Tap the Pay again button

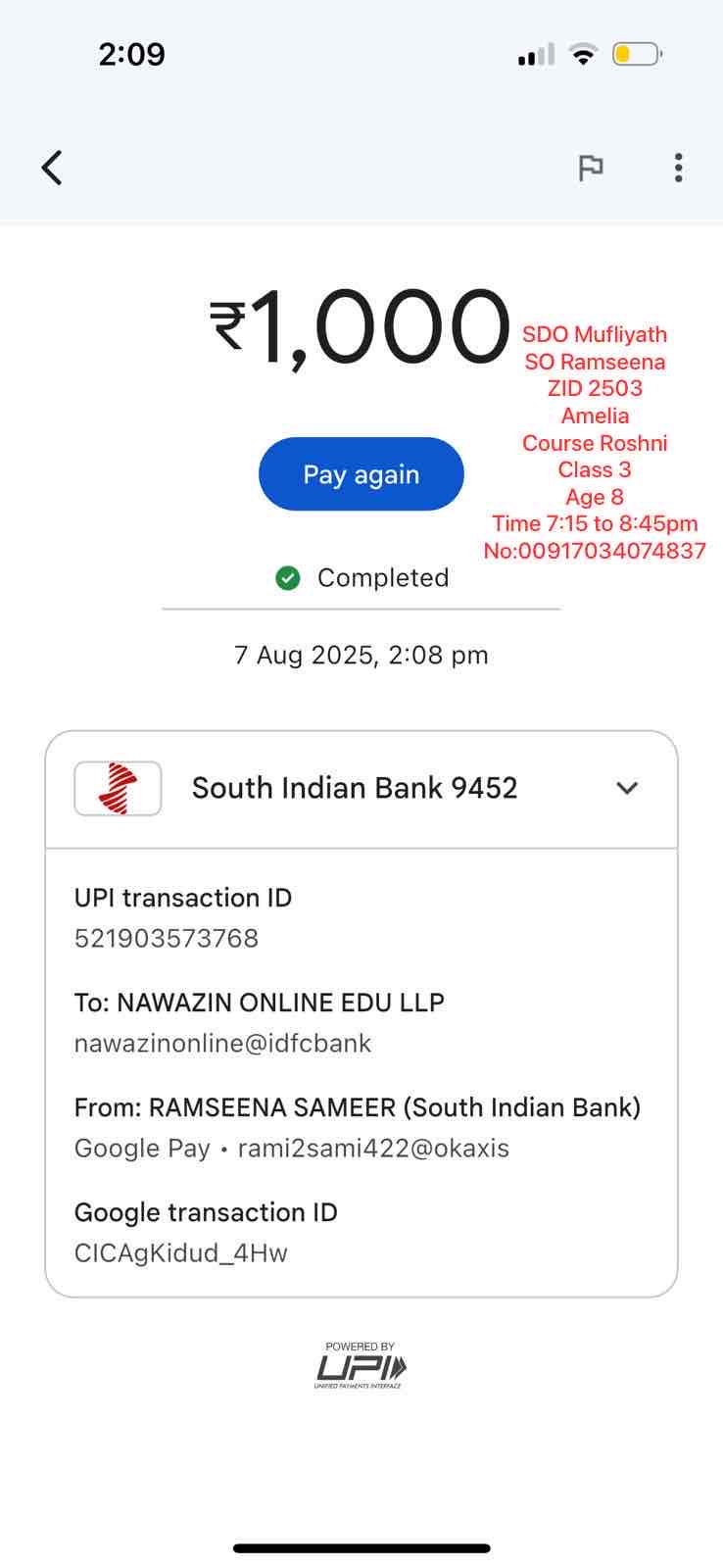tap(361, 474)
